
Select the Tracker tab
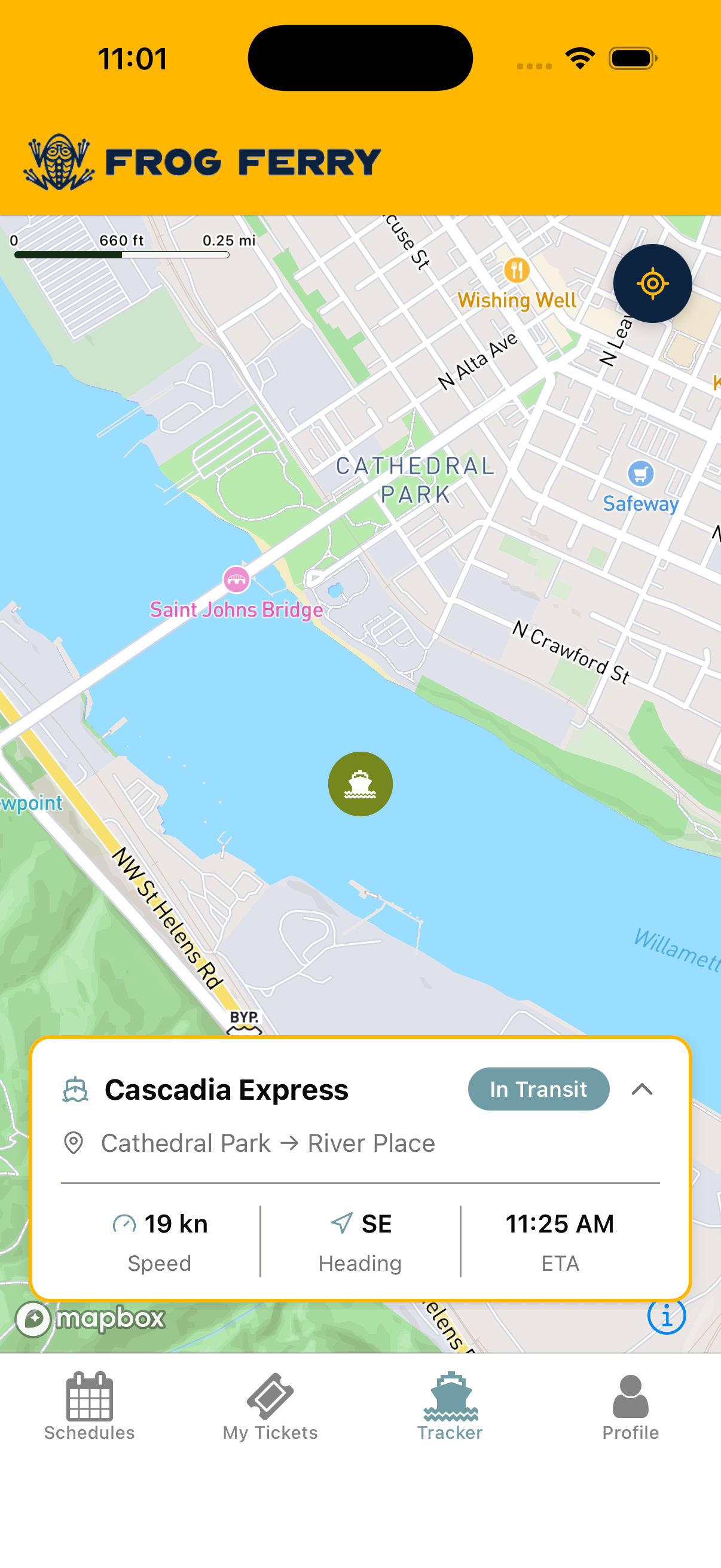[450, 1406]
